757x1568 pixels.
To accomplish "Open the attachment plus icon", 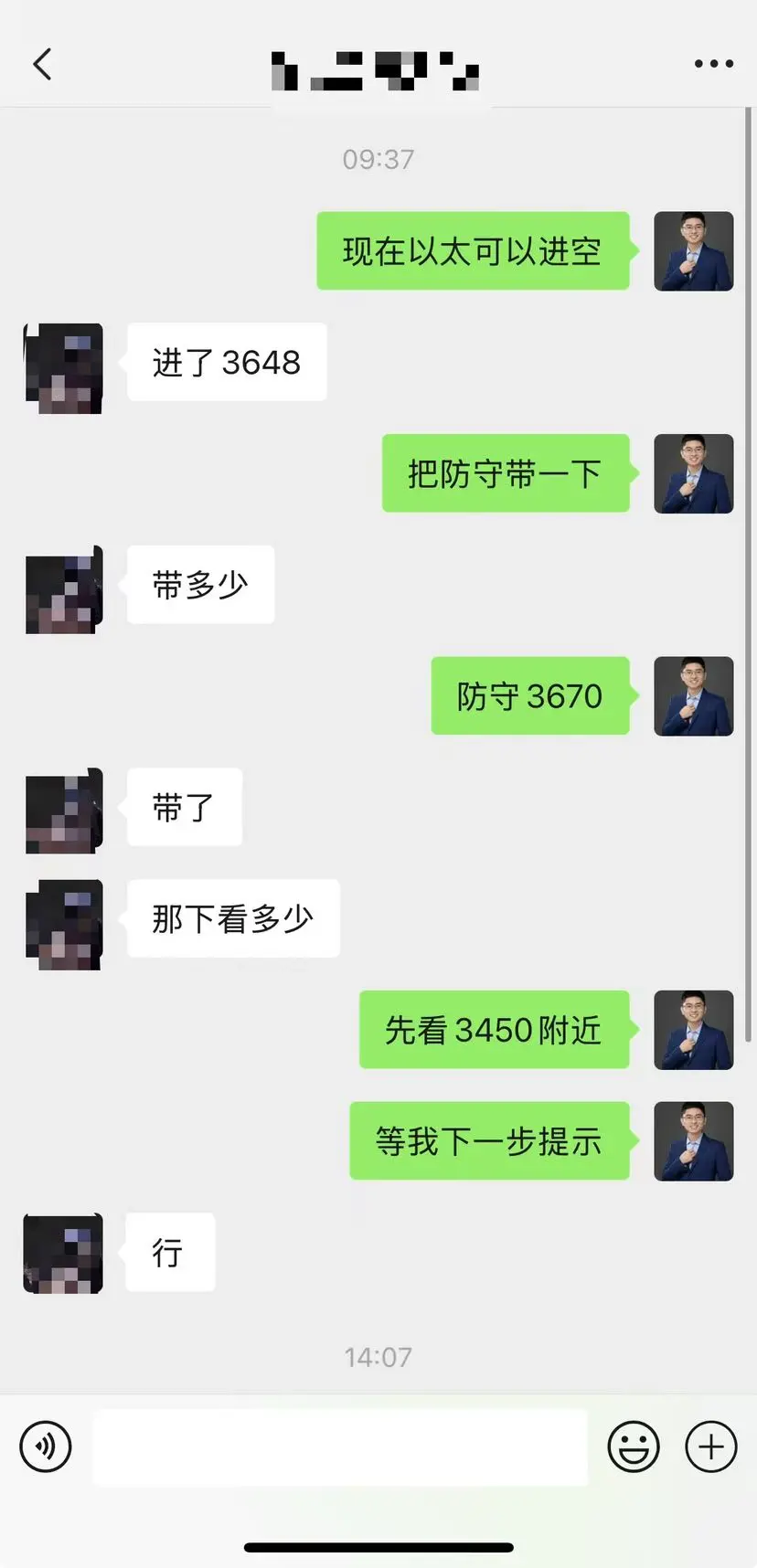I will 710,1446.
